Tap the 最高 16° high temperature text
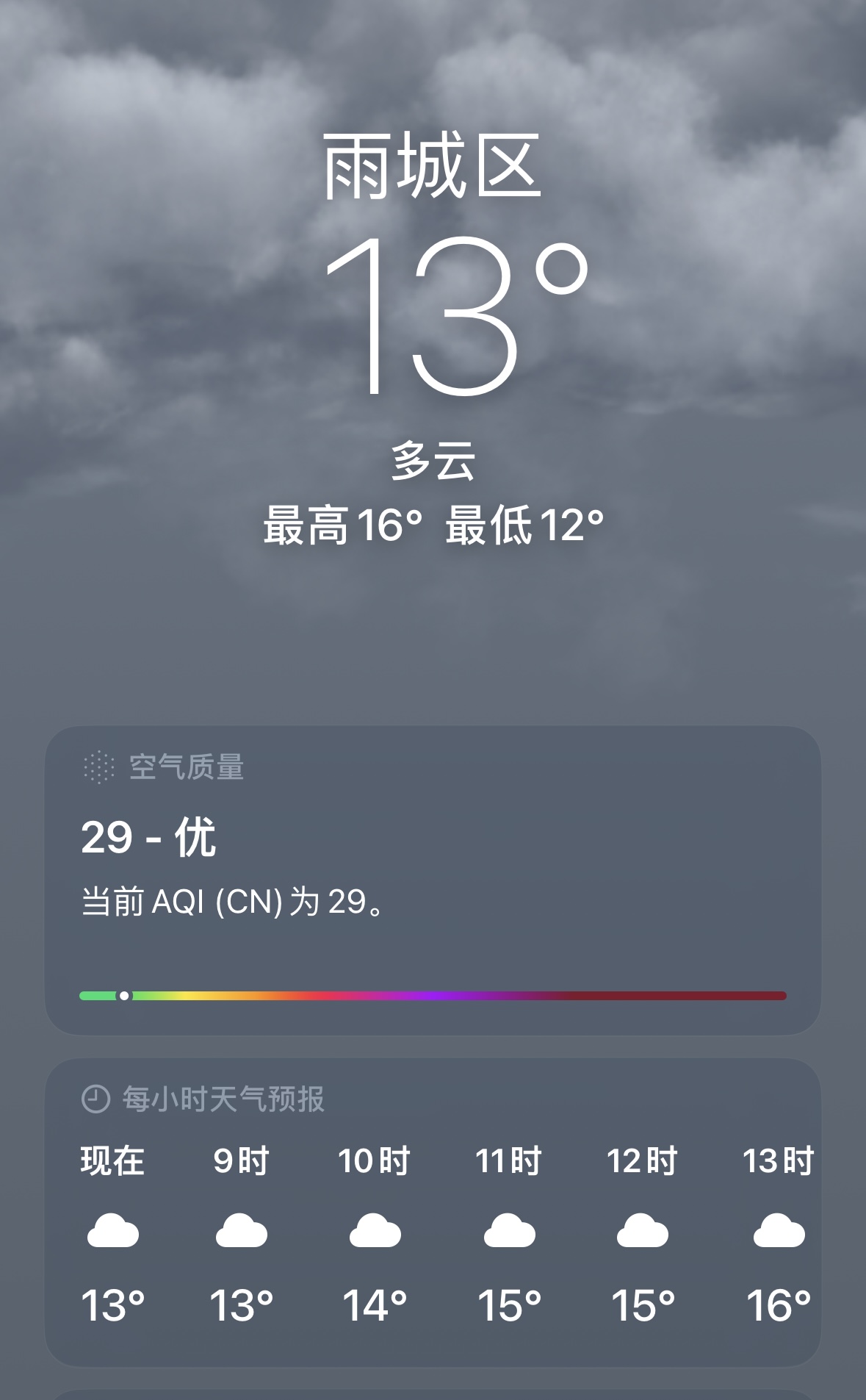The image size is (866, 1400). point(342,523)
